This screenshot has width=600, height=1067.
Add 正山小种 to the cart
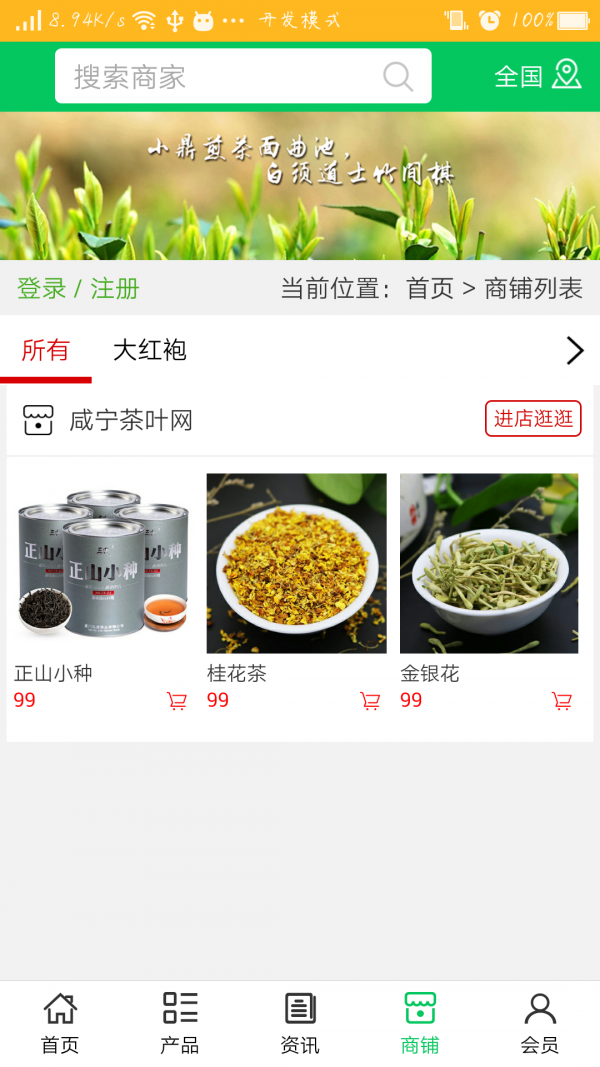[x=177, y=701]
